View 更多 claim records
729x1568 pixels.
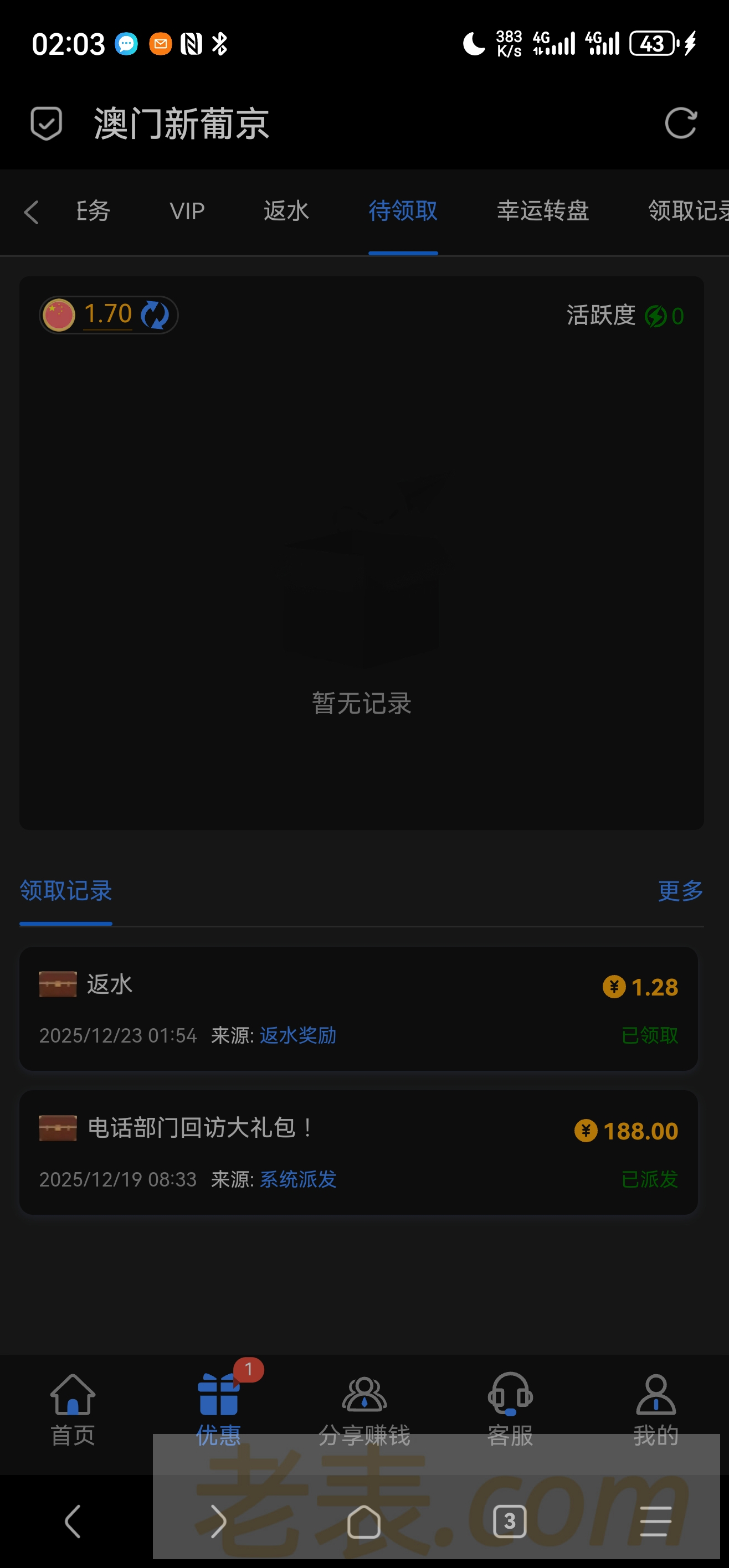point(680,890)
